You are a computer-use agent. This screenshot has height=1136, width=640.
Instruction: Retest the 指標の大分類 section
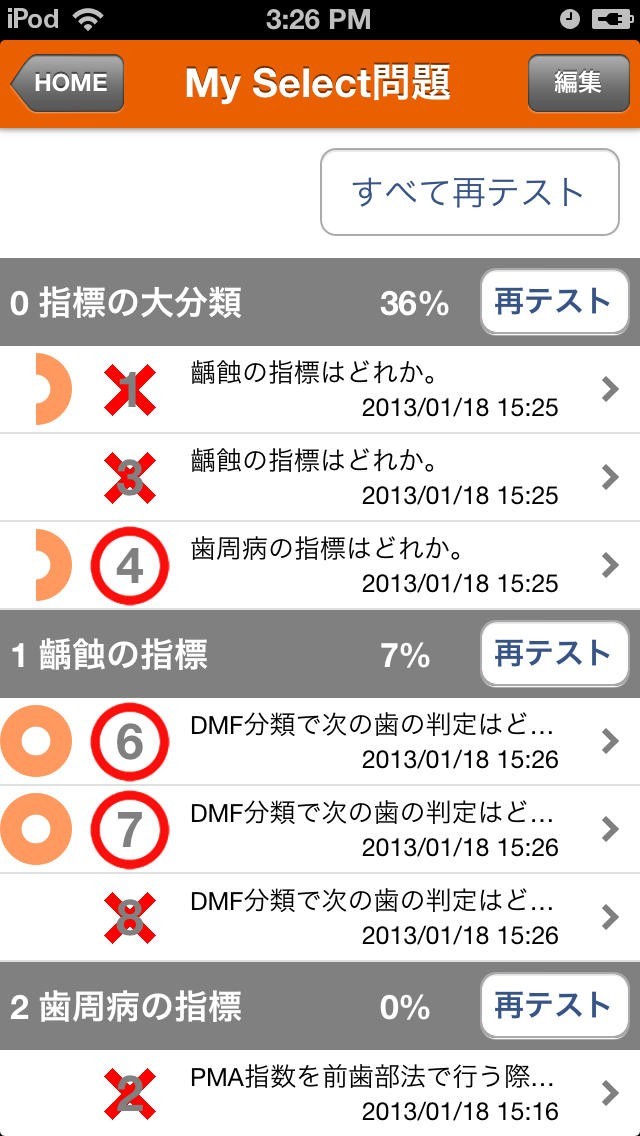coord(553,302)
